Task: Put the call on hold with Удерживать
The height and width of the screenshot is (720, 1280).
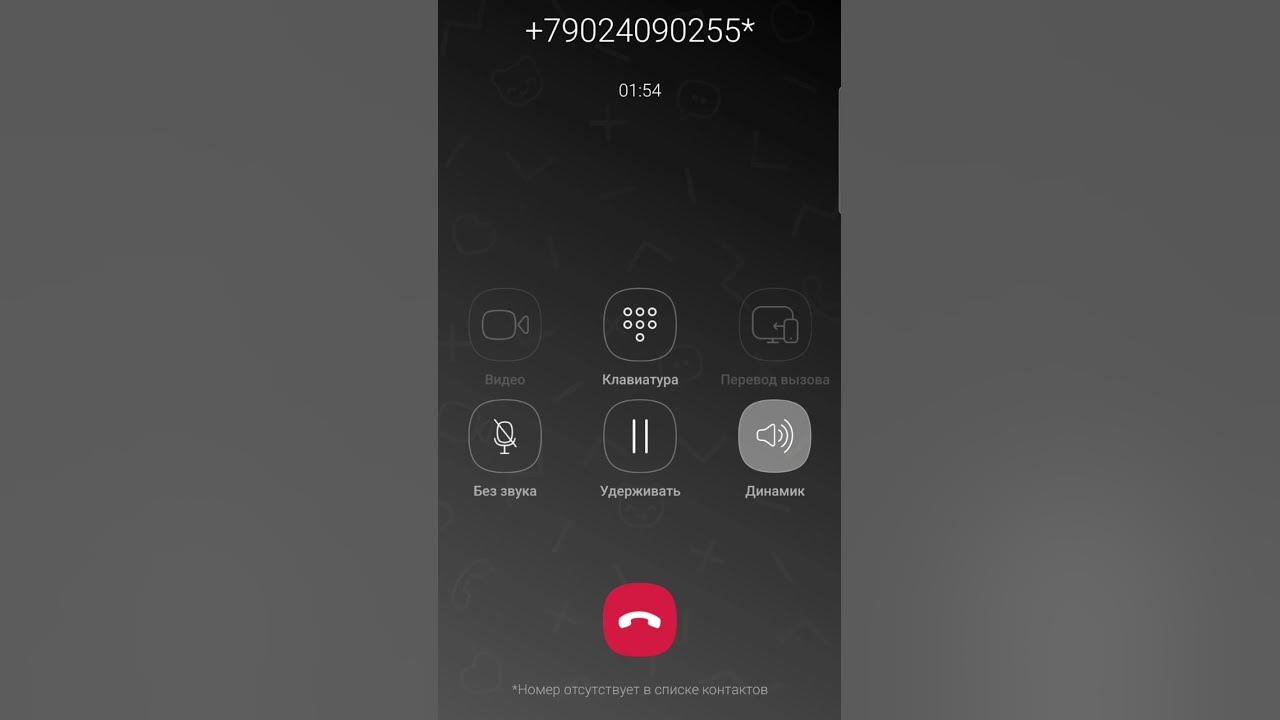Action: click(640, 436)
